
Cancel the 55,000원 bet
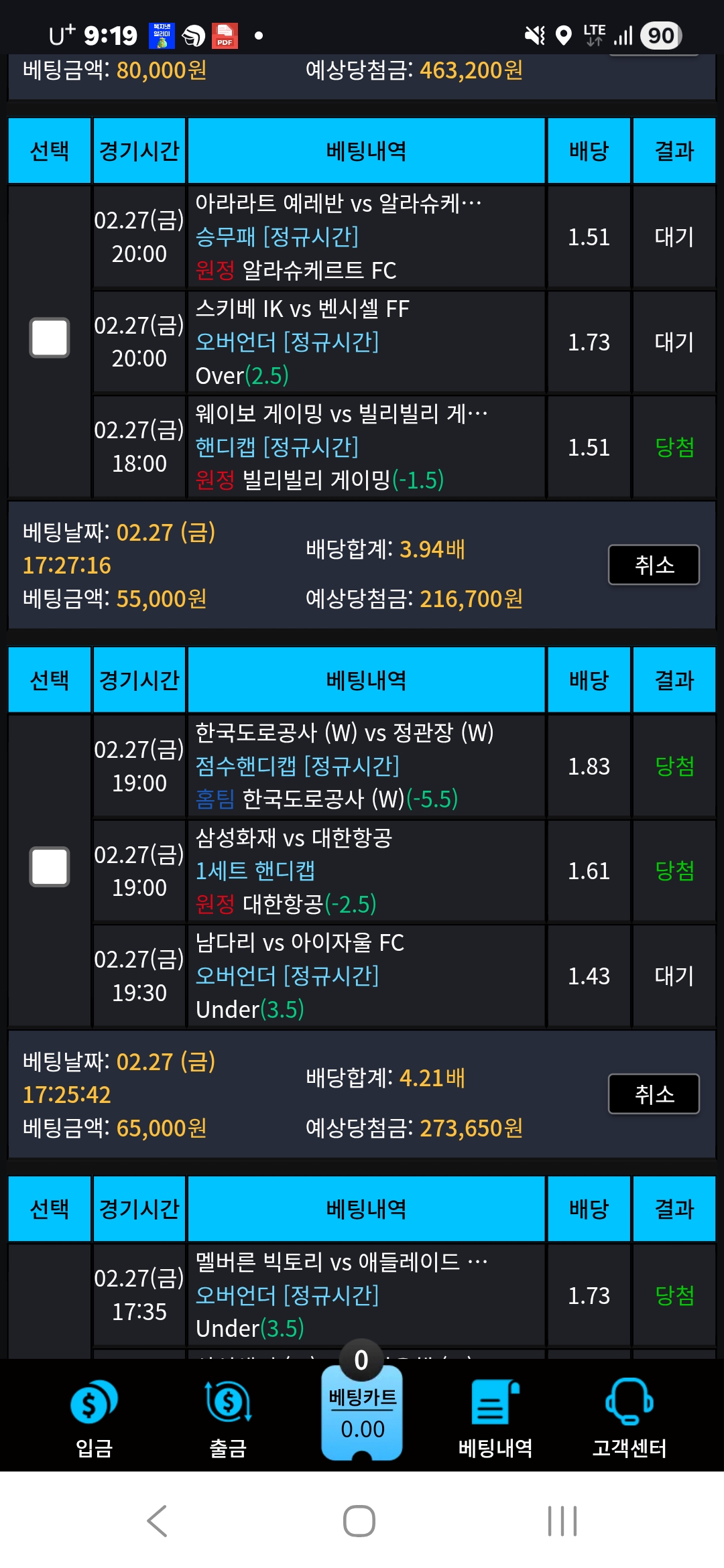654,565
